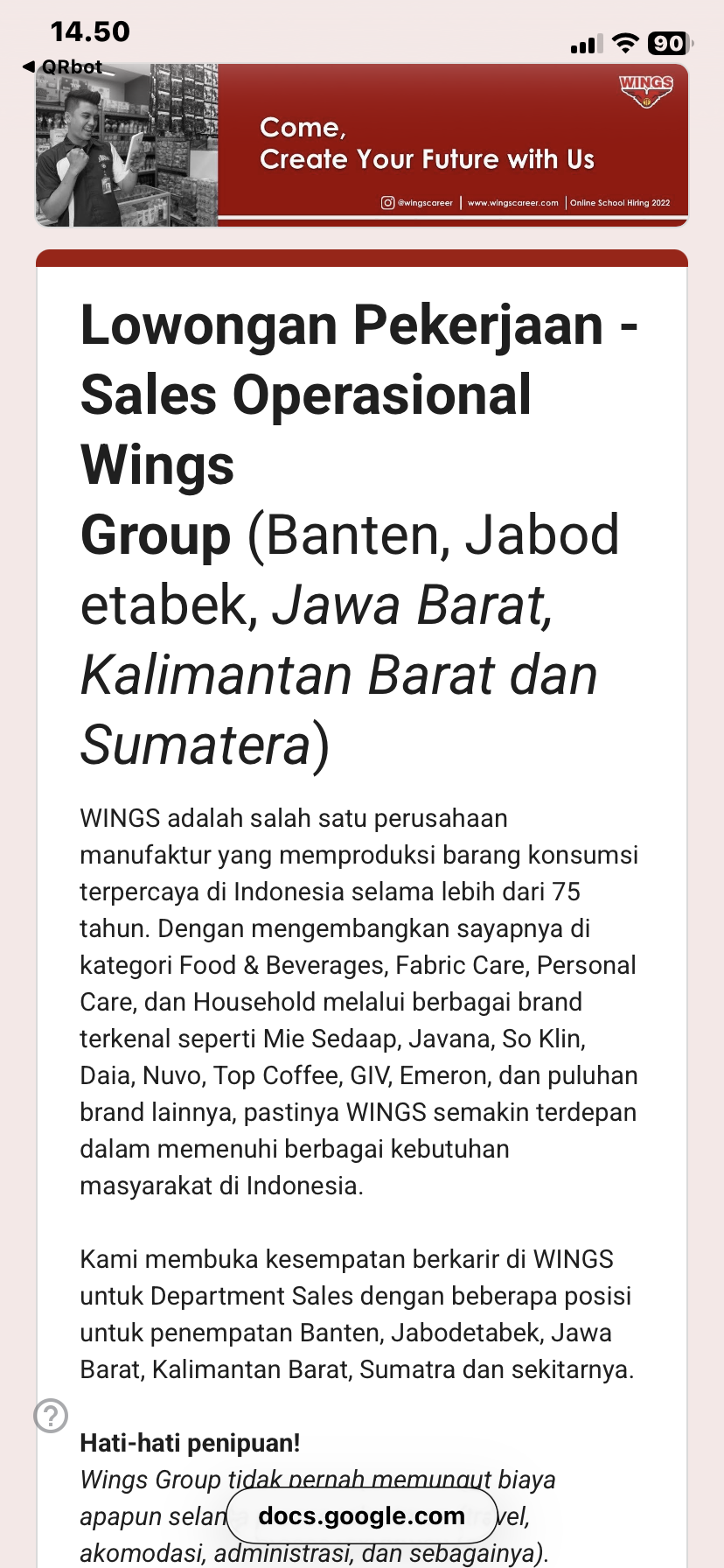Return to QRbot app via back link
This screenshot has width=724, height=1568.
click(62, 66)
